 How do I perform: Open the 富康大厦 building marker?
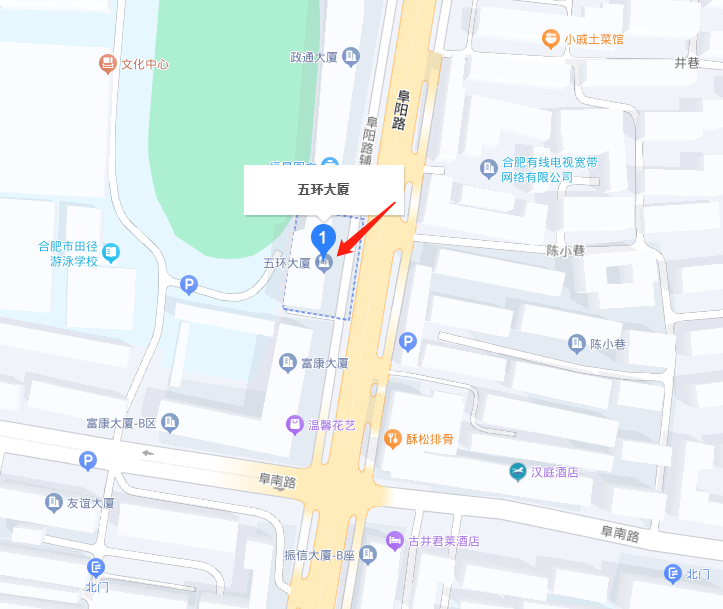coord(288,362)
